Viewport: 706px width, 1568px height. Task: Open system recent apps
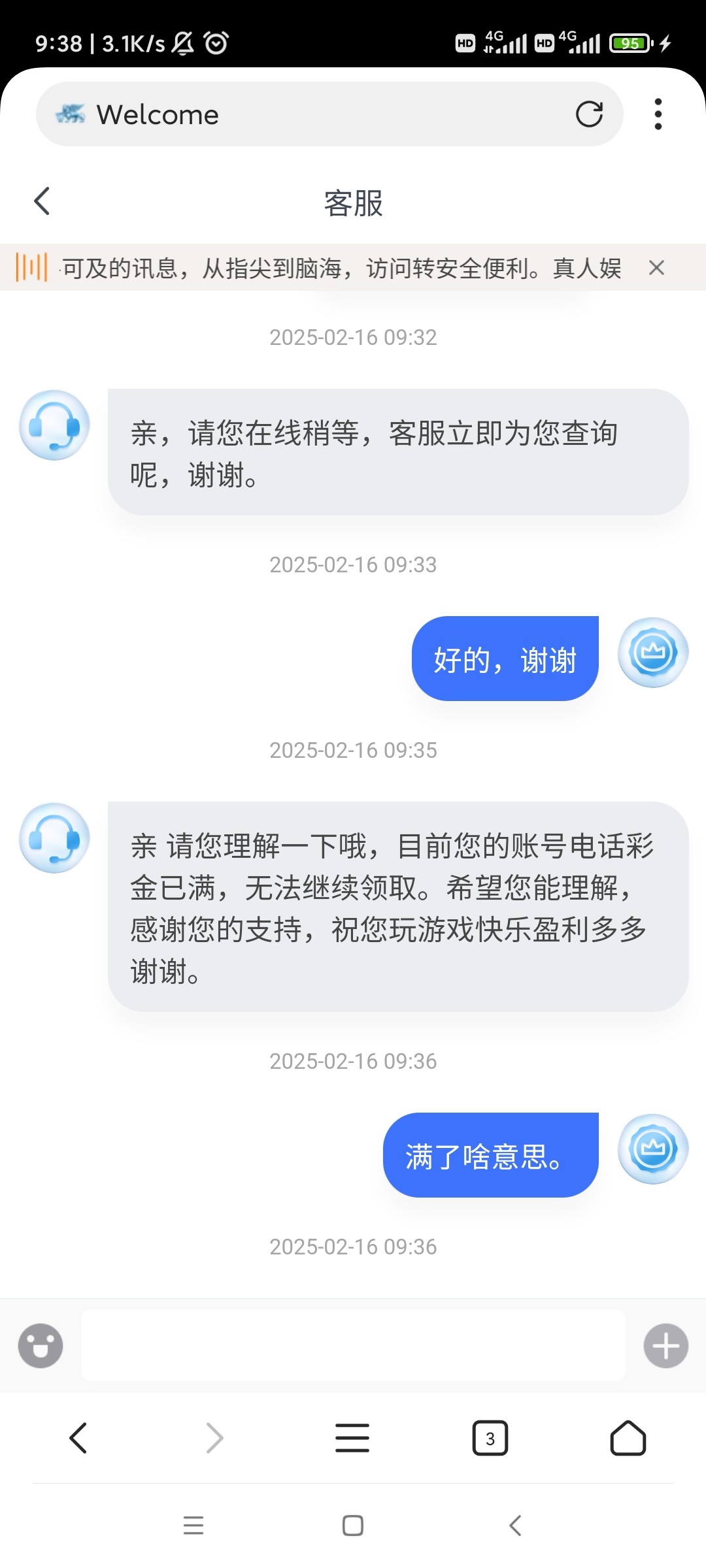tap(193, 1526)
